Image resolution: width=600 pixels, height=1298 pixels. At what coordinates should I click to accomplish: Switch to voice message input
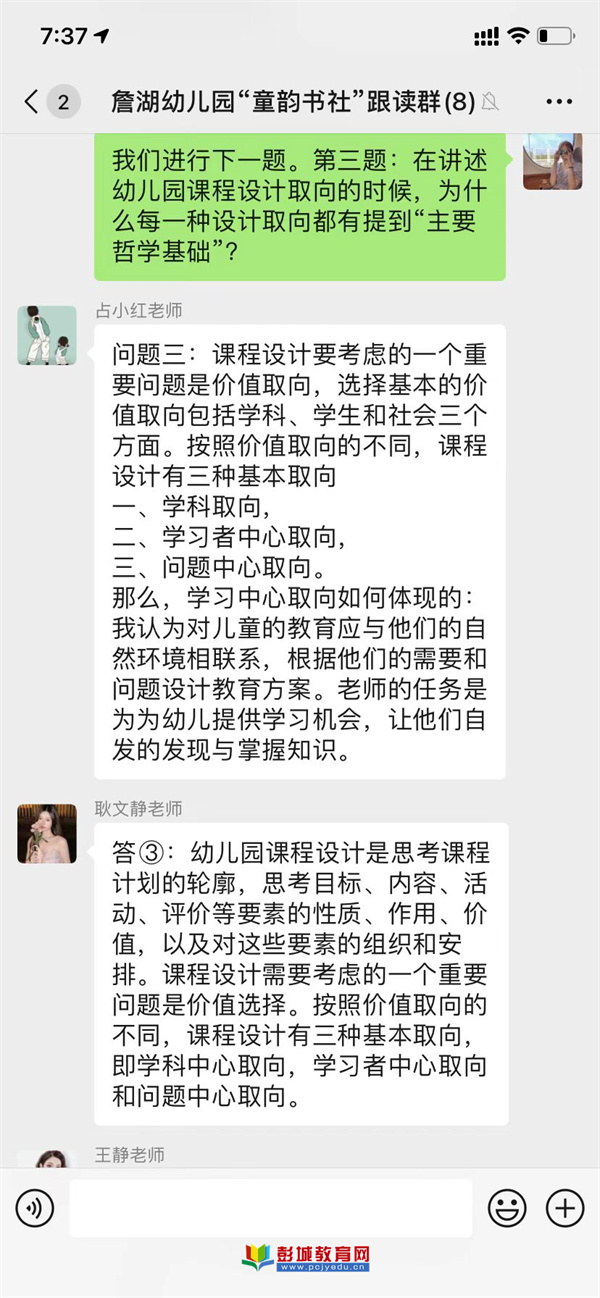pyautogui.click(x=35, y=1208)
